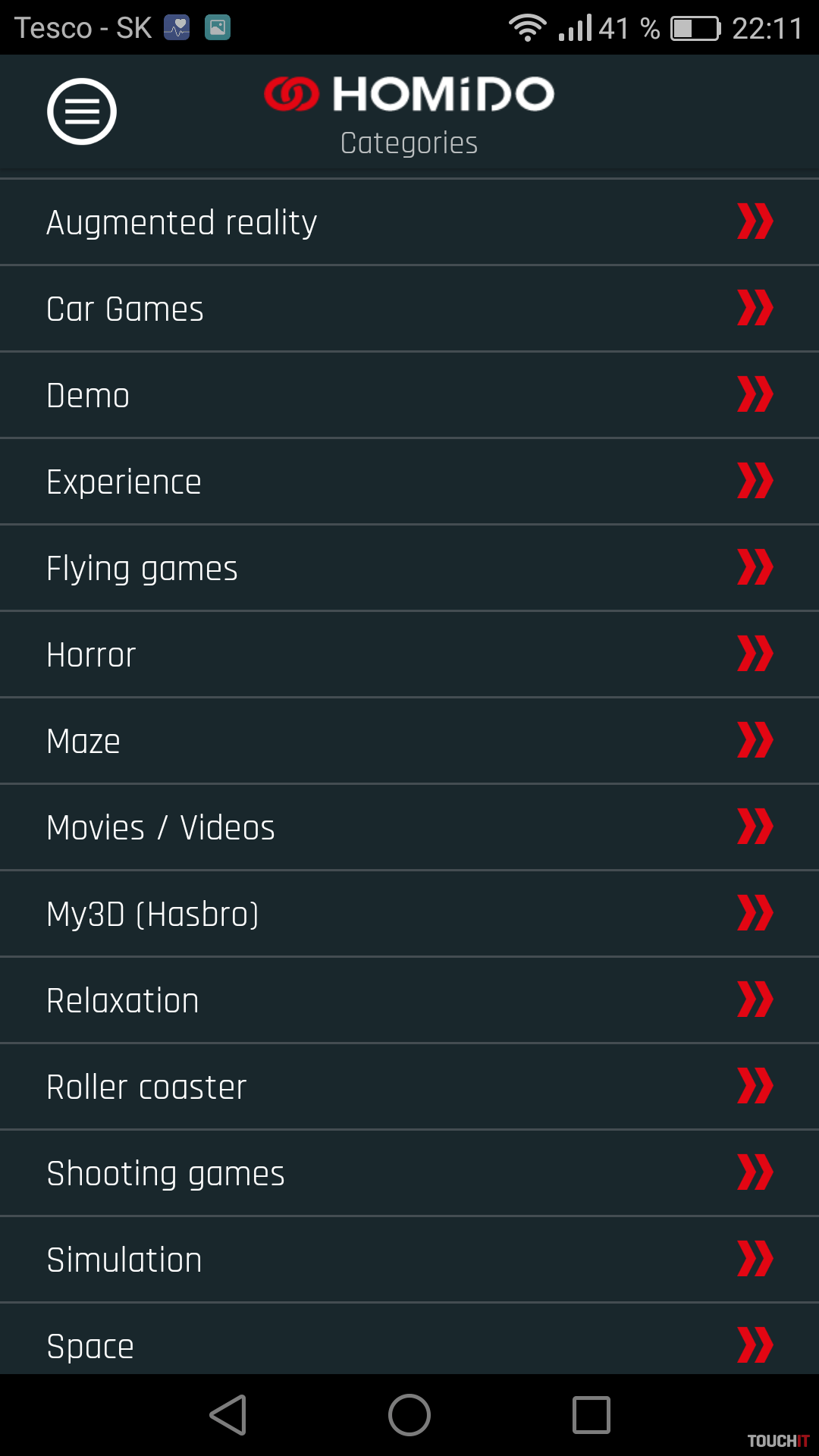Screen dimensions: 819x1456
Task: Go to the home screen
Action: 409,1415
